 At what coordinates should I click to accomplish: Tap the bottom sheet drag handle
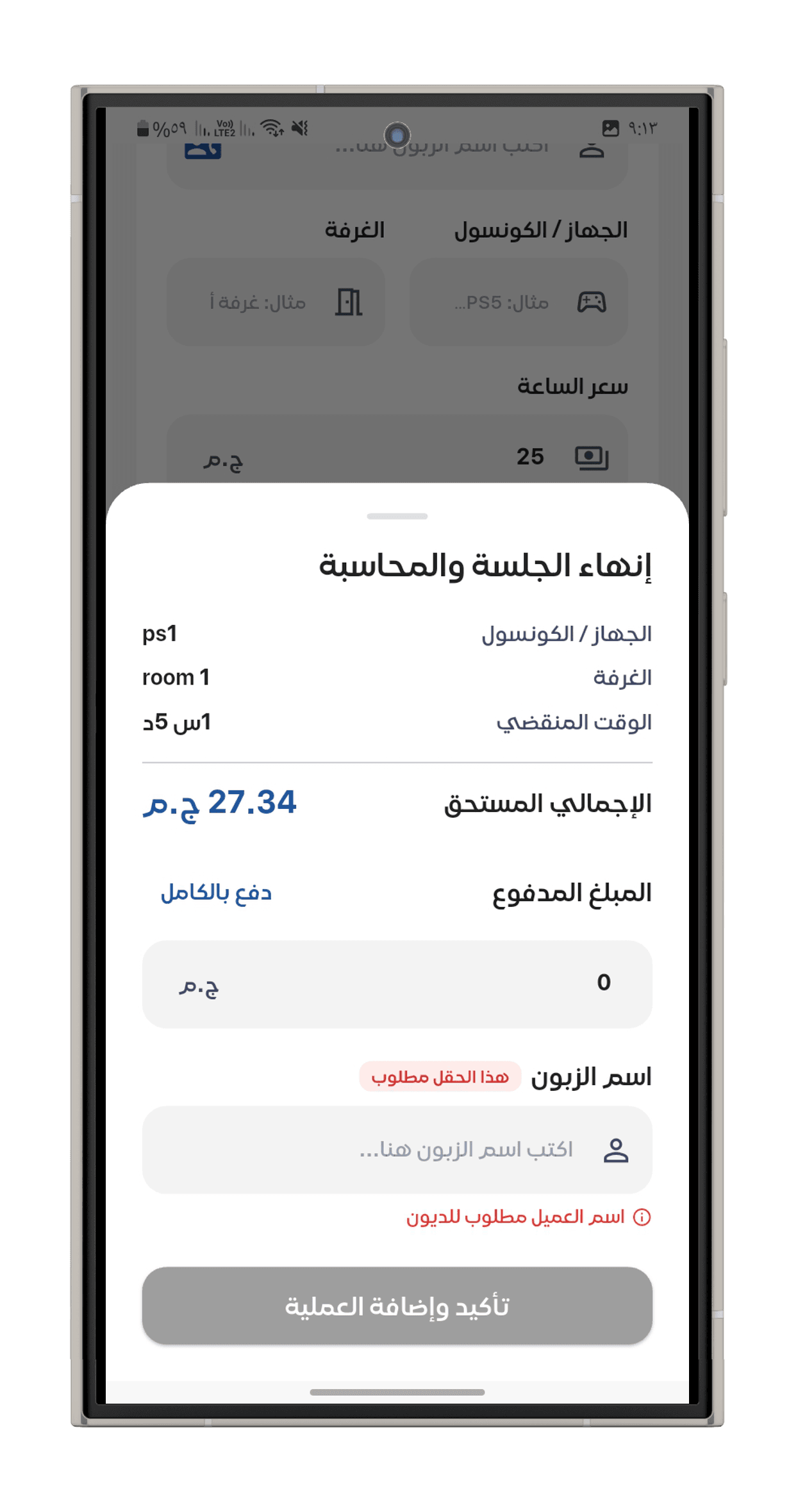(x=397, y=516)
